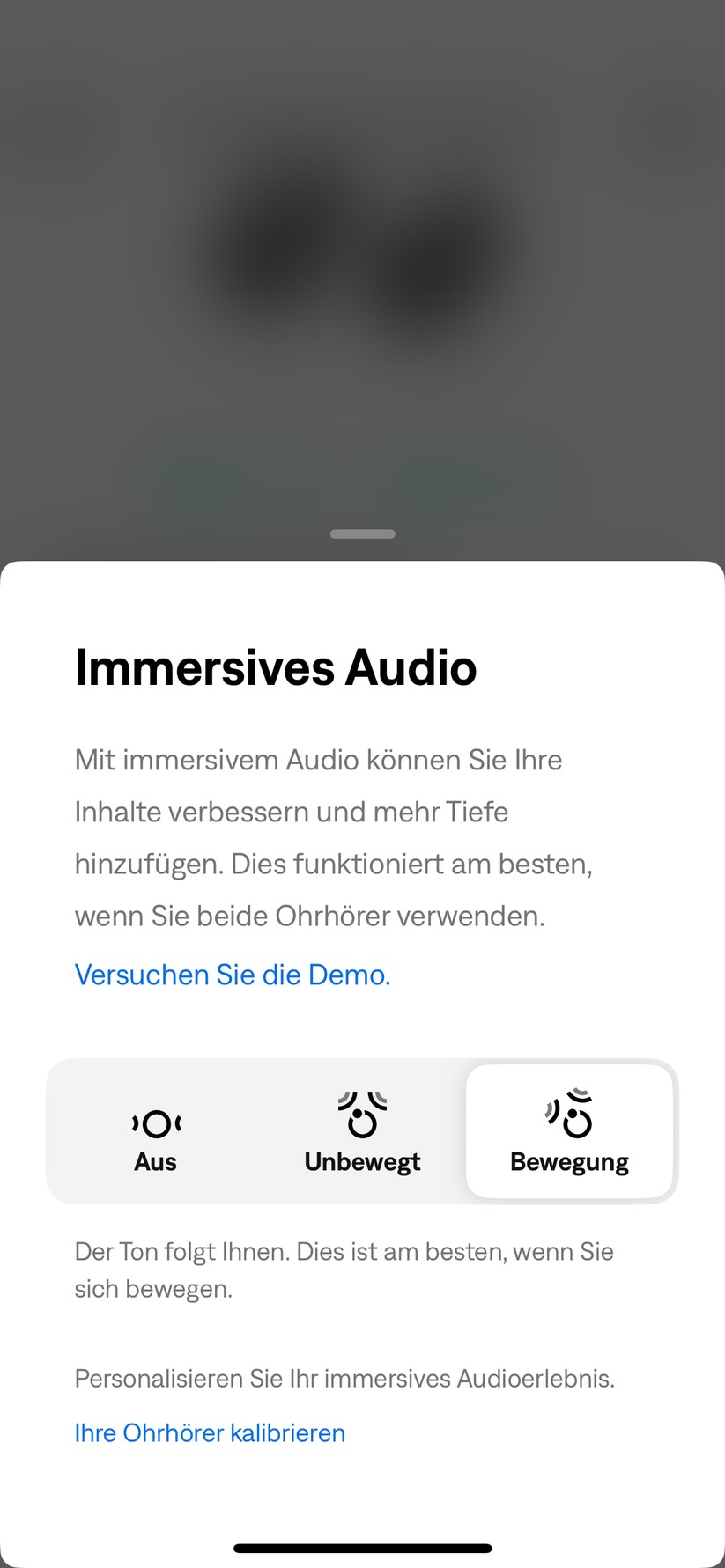Switch to the Unbewegt mode
Viewport: 725px width, 1568px height.
(x=362, y=1132)
